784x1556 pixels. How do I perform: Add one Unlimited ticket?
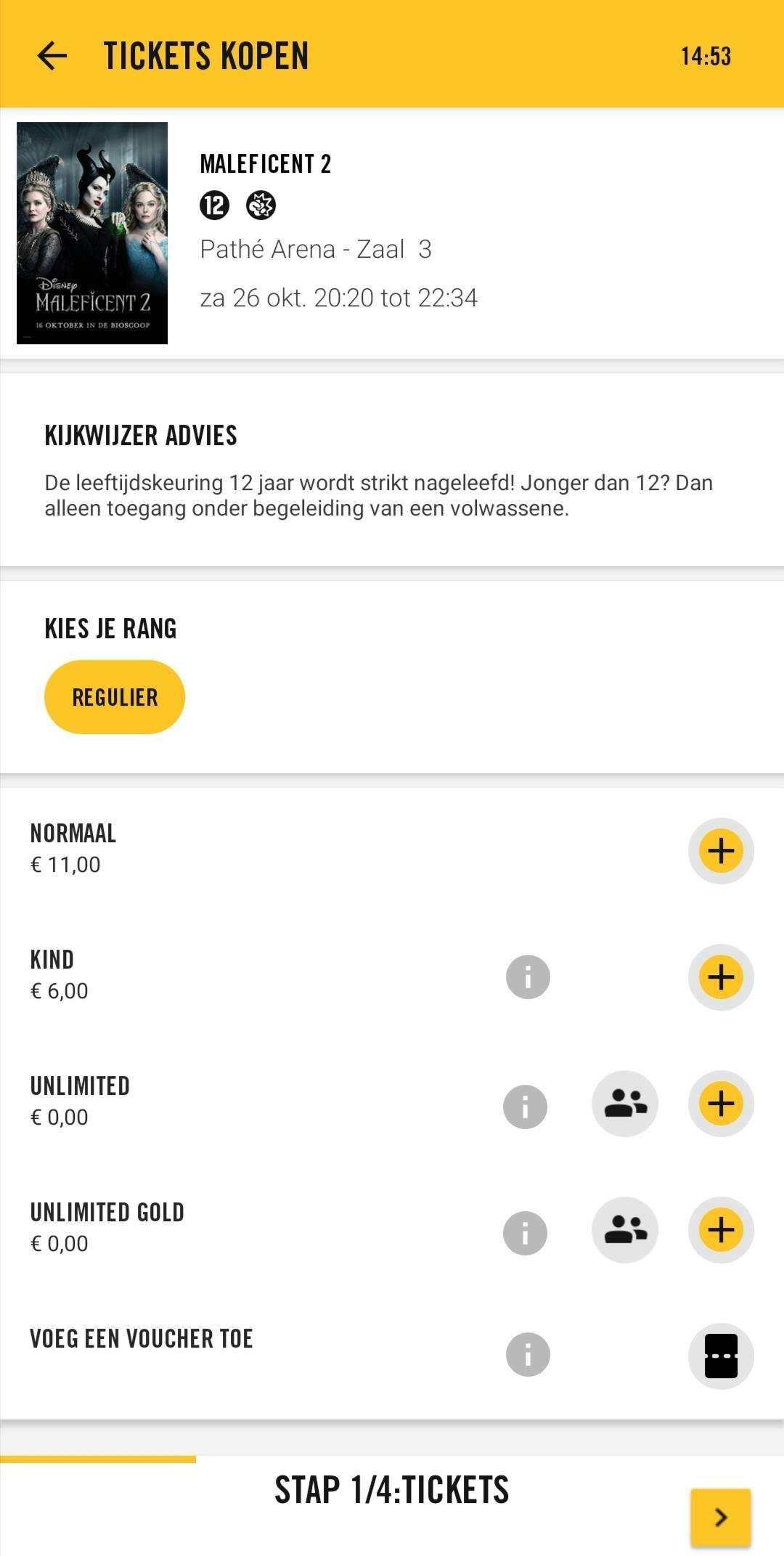coord(721,1104)
